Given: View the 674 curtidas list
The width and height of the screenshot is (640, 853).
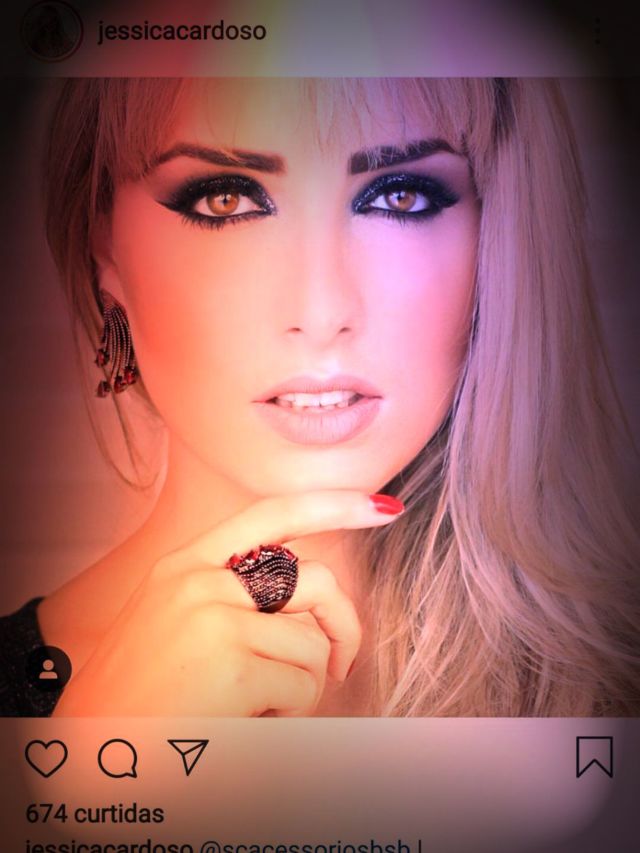Looking at the screenshot, I should pyautogui.click(x=94, y=813).
